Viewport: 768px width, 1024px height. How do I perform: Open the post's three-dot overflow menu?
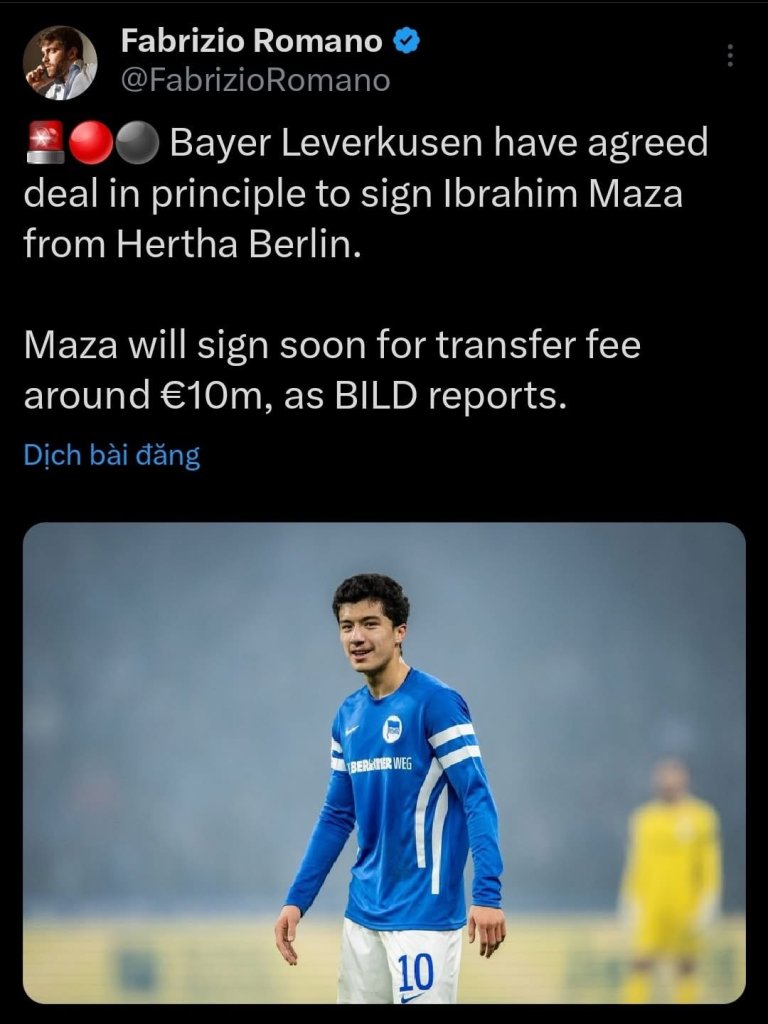[x=730, y=55]
